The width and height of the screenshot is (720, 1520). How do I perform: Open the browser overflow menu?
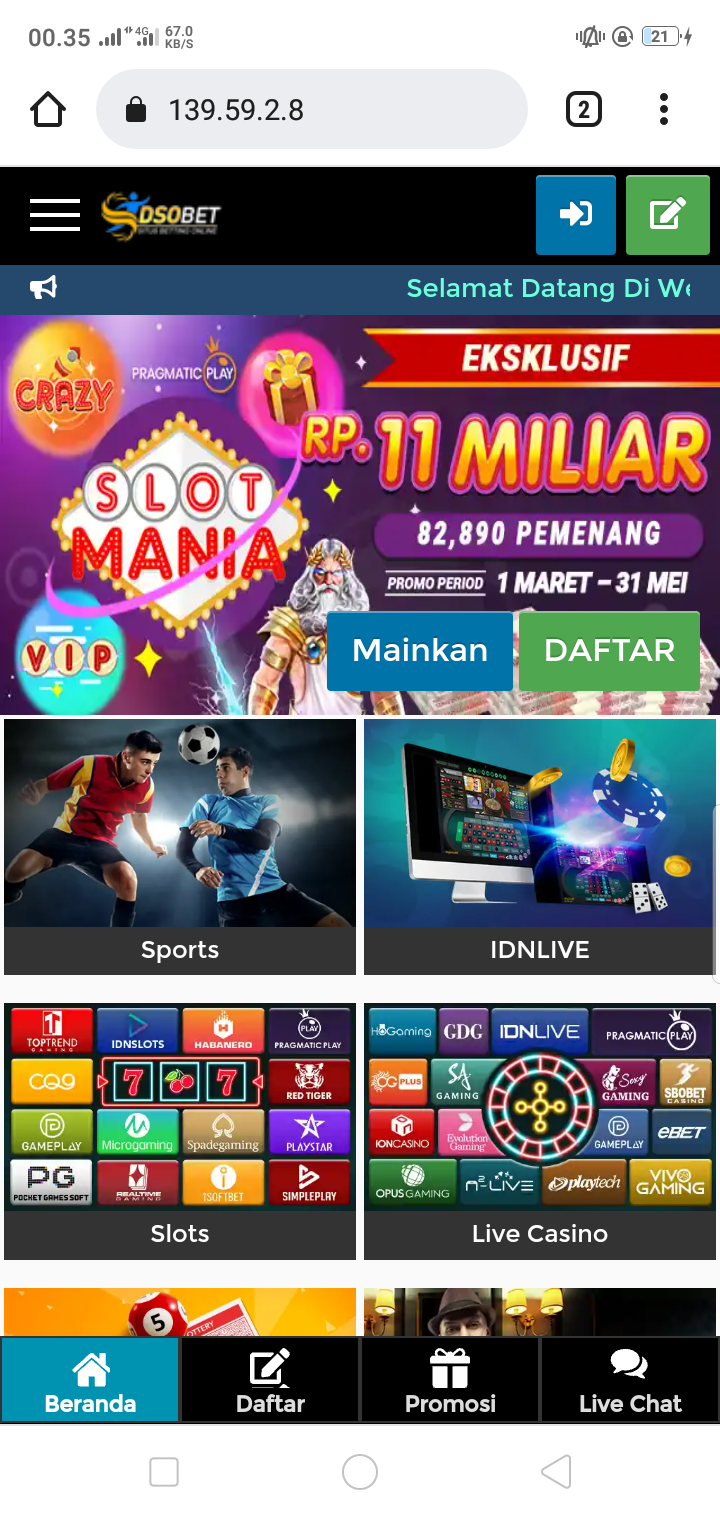(664, 110)
